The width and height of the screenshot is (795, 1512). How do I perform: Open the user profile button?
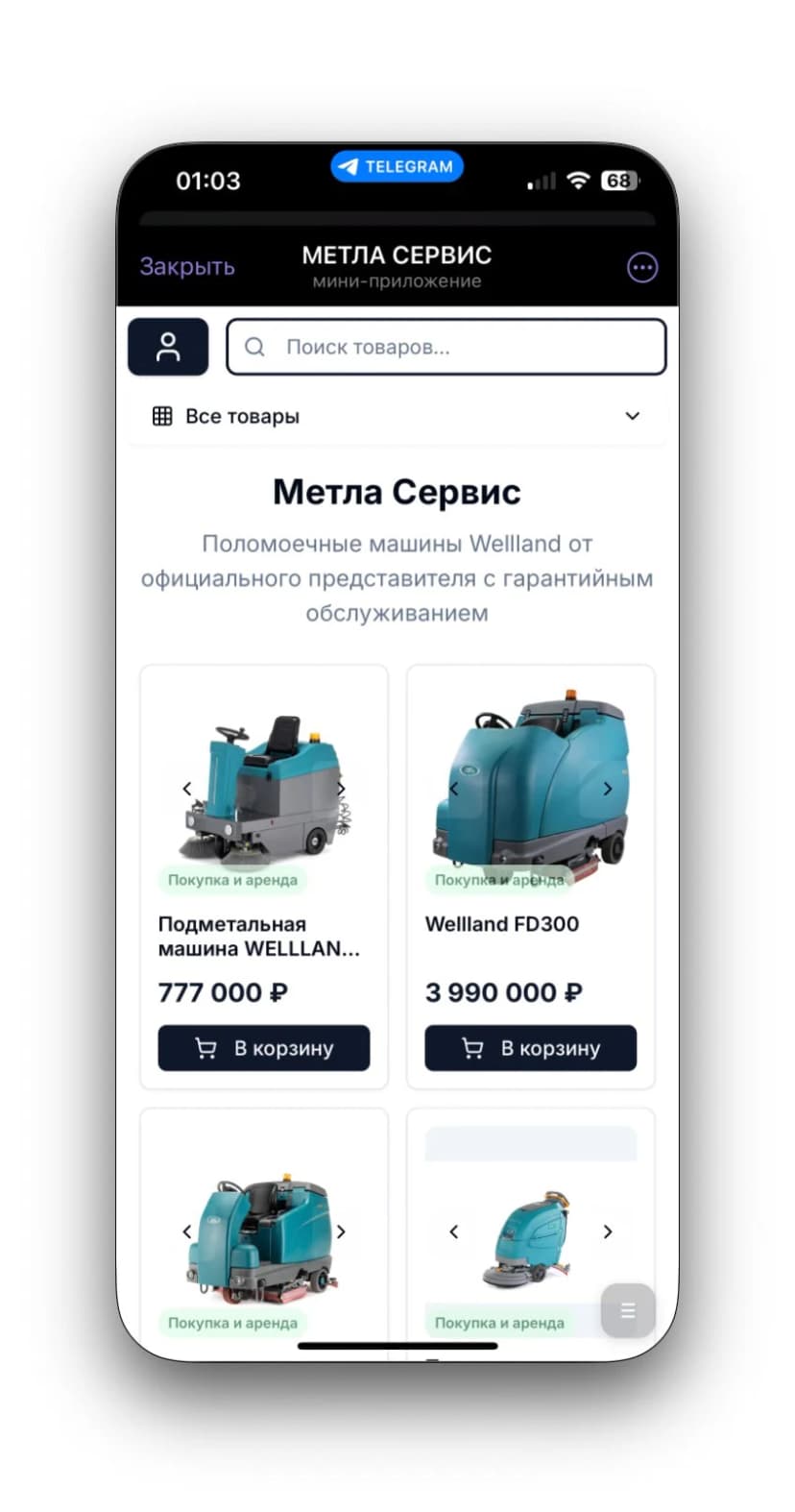(168, 347)
